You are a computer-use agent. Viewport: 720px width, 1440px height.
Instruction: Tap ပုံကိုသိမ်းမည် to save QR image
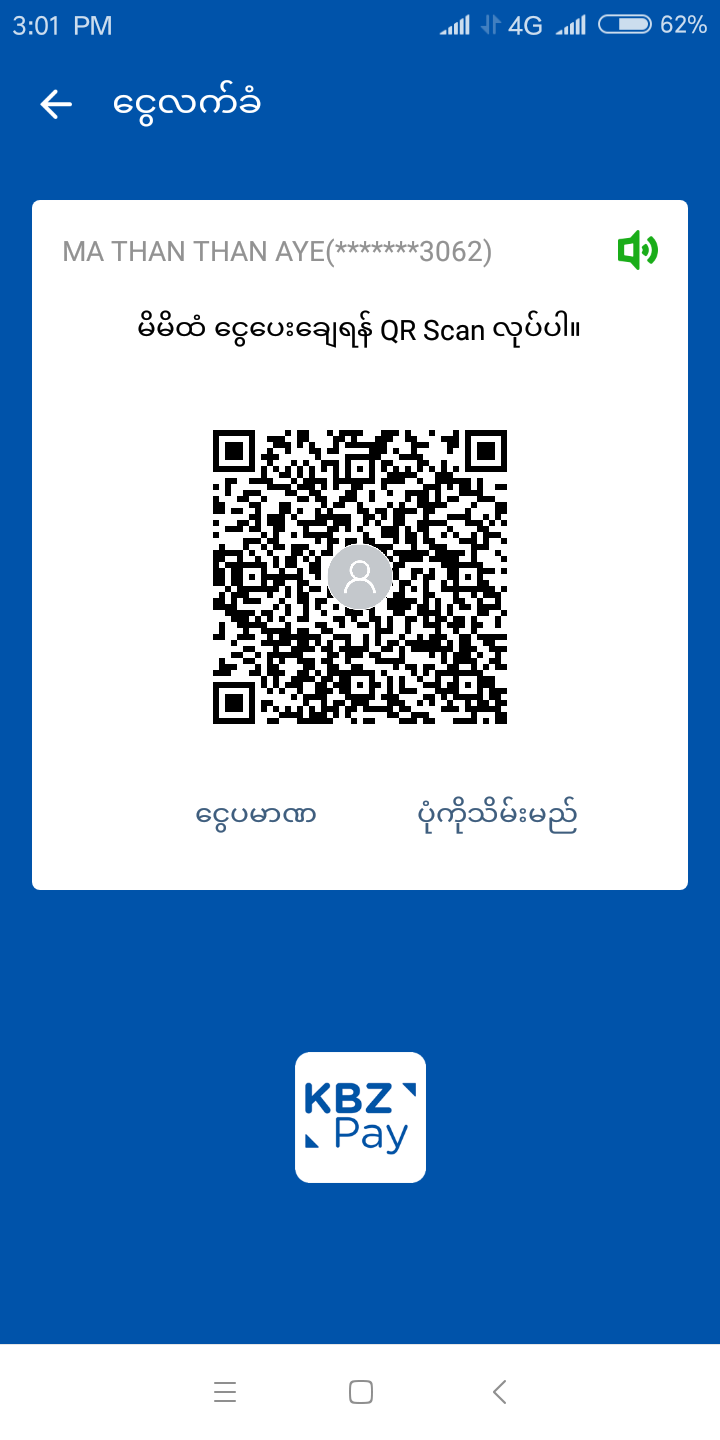(x=497, y=815)
